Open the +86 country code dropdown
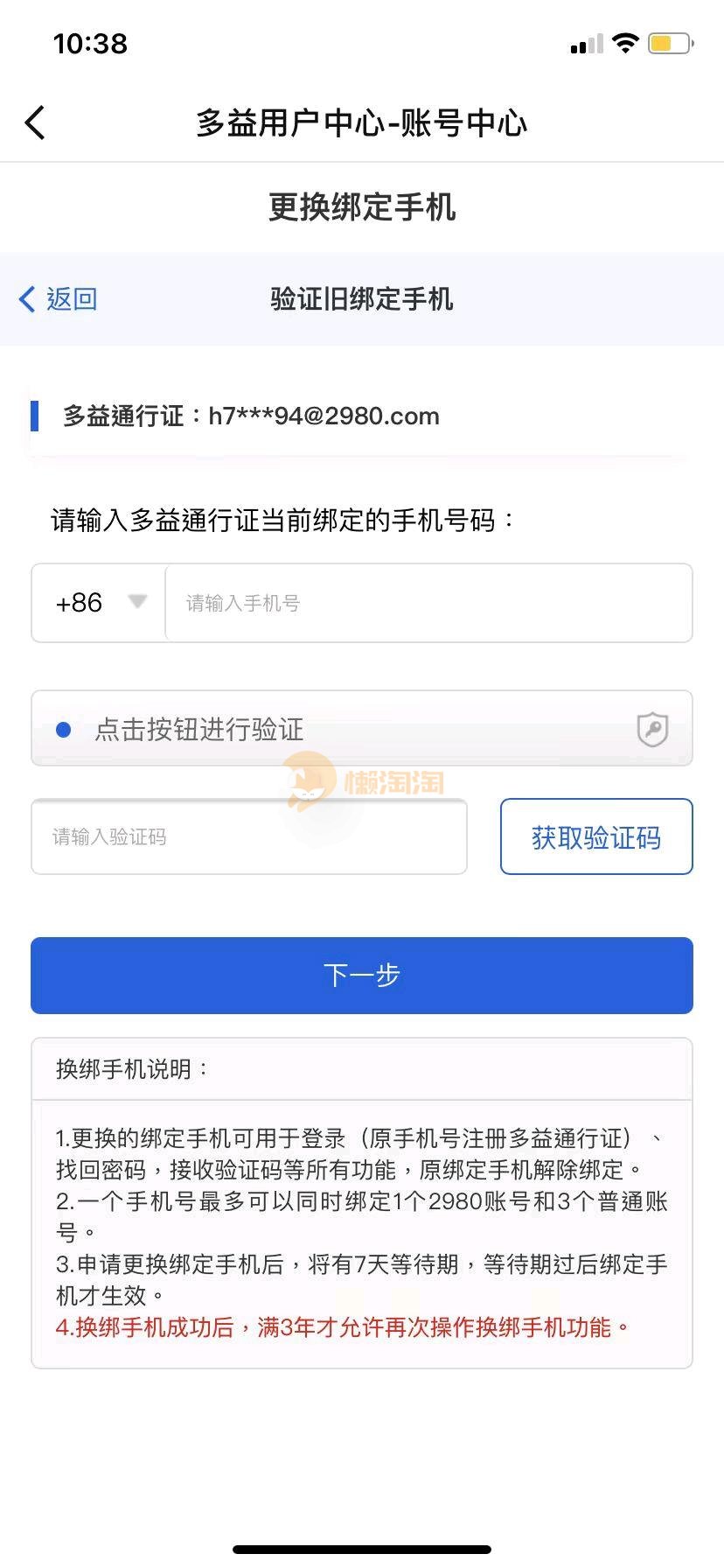The image size is (724, 1568). [99, 603]
